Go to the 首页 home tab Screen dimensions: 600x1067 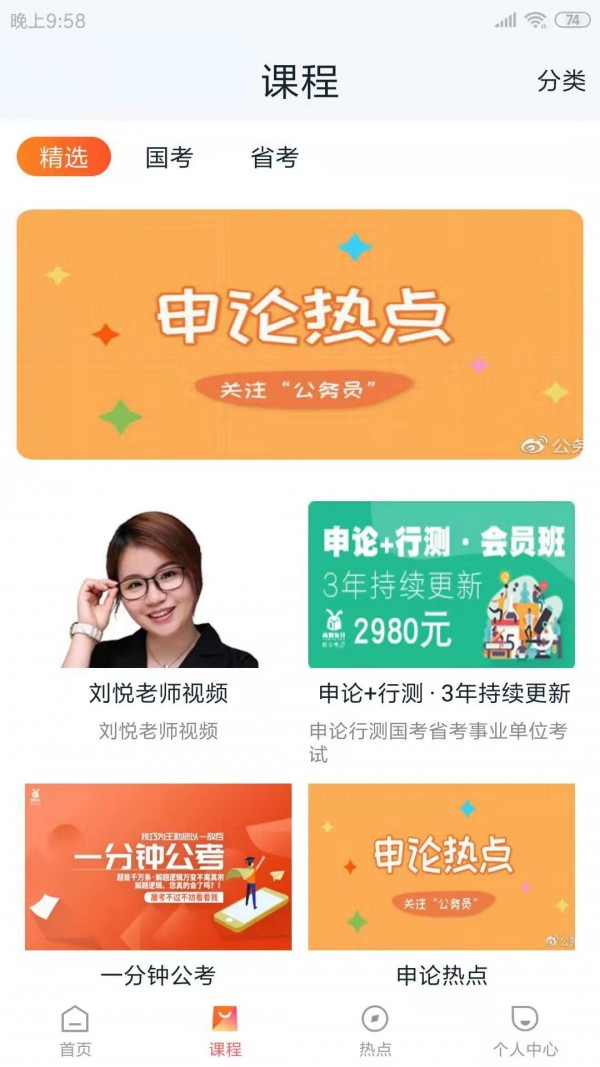click(75, 1031)
